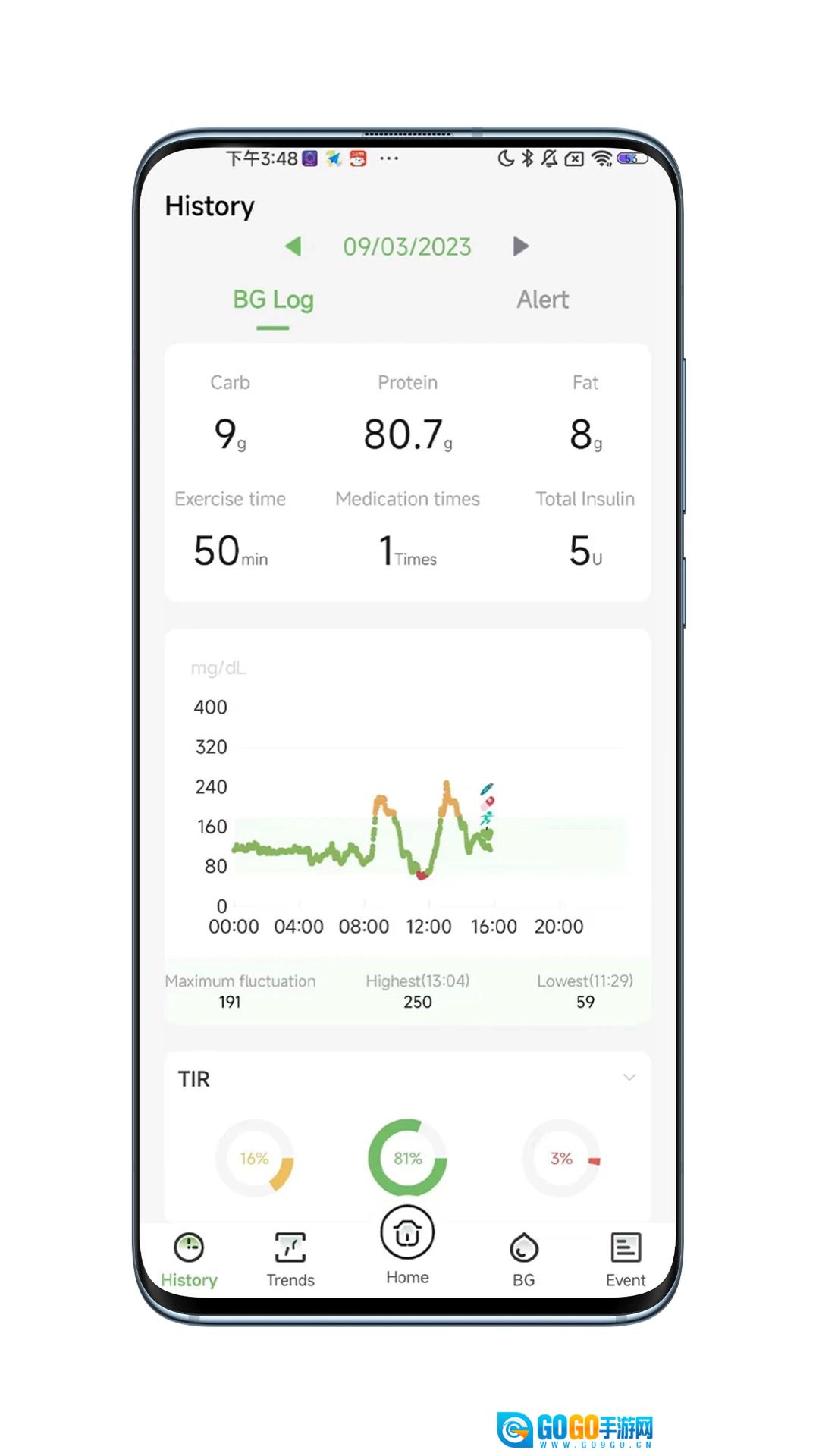This screenshot has height=1456, width=819.
Task: Tap the History tab in bottom bar
Action: [x=189, y=1260]
